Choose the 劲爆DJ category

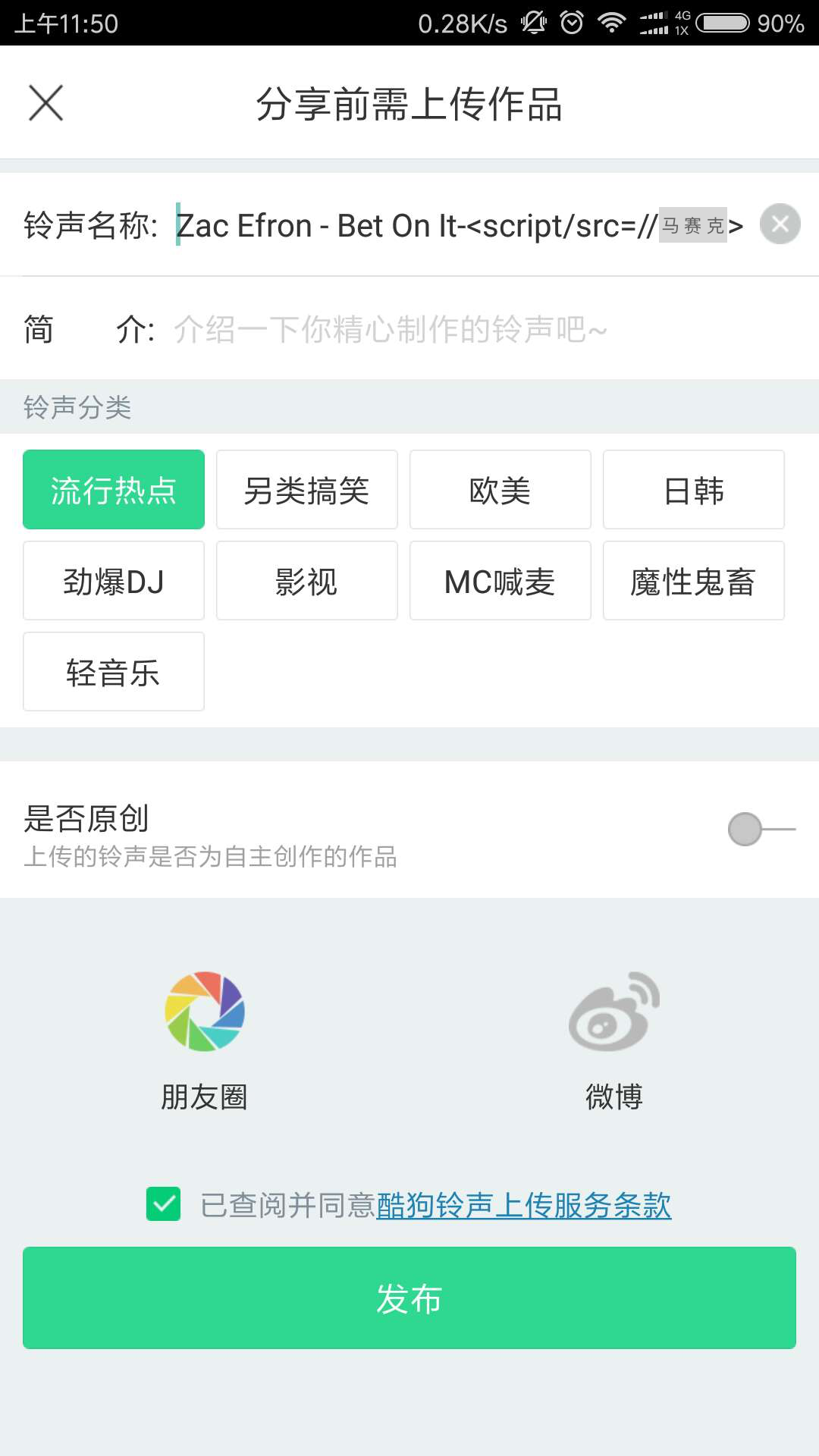[114, 580]
